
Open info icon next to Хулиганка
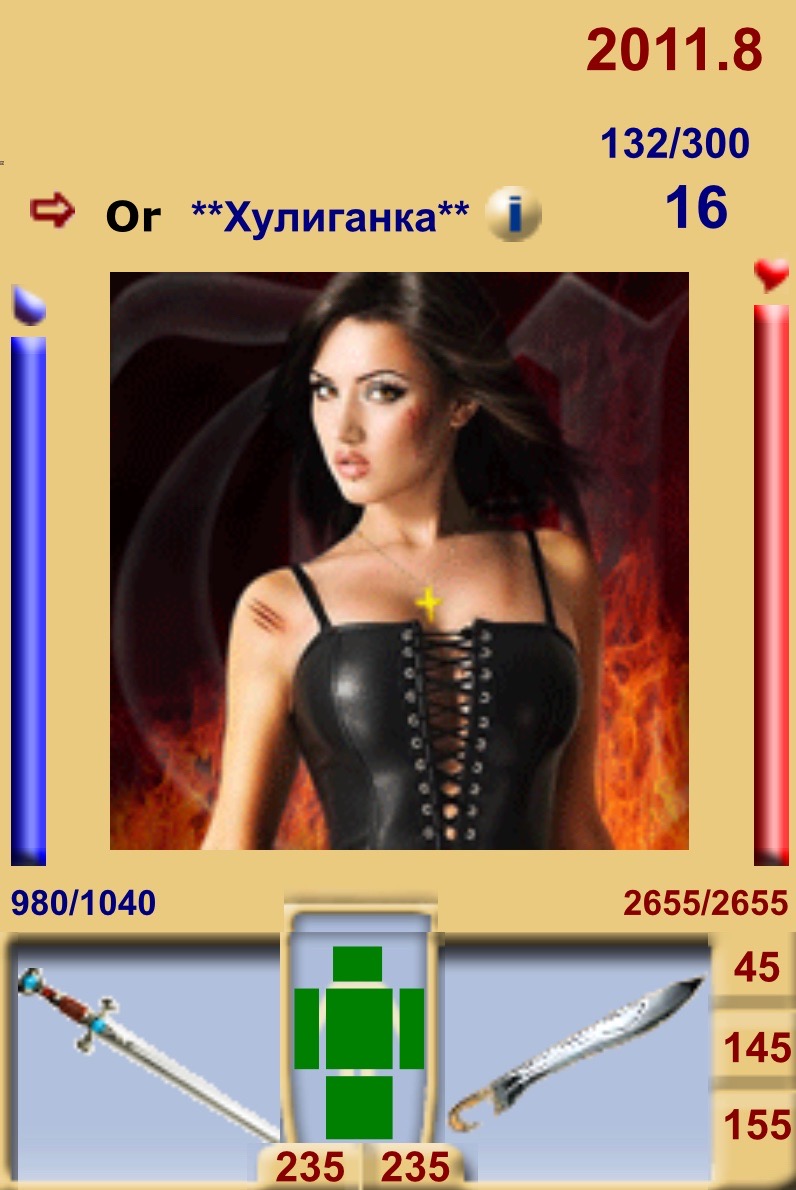[x=512, y=214]
